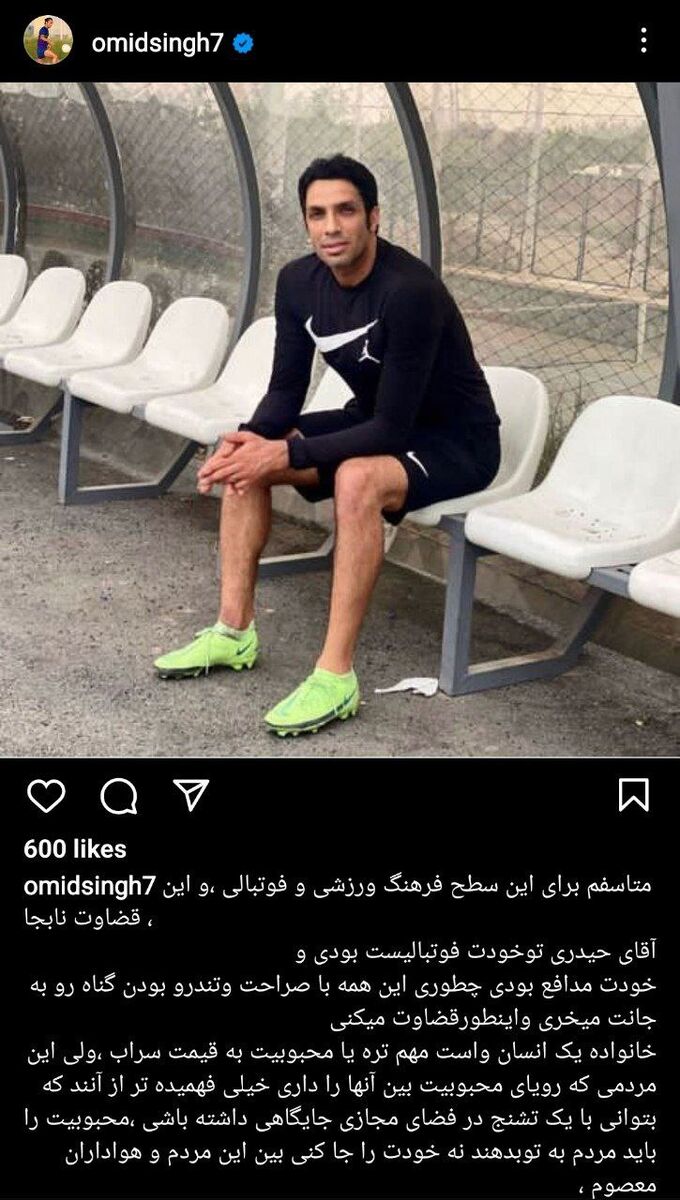Save this post with the bookmark icon
680x1200 pixels.
634,796
